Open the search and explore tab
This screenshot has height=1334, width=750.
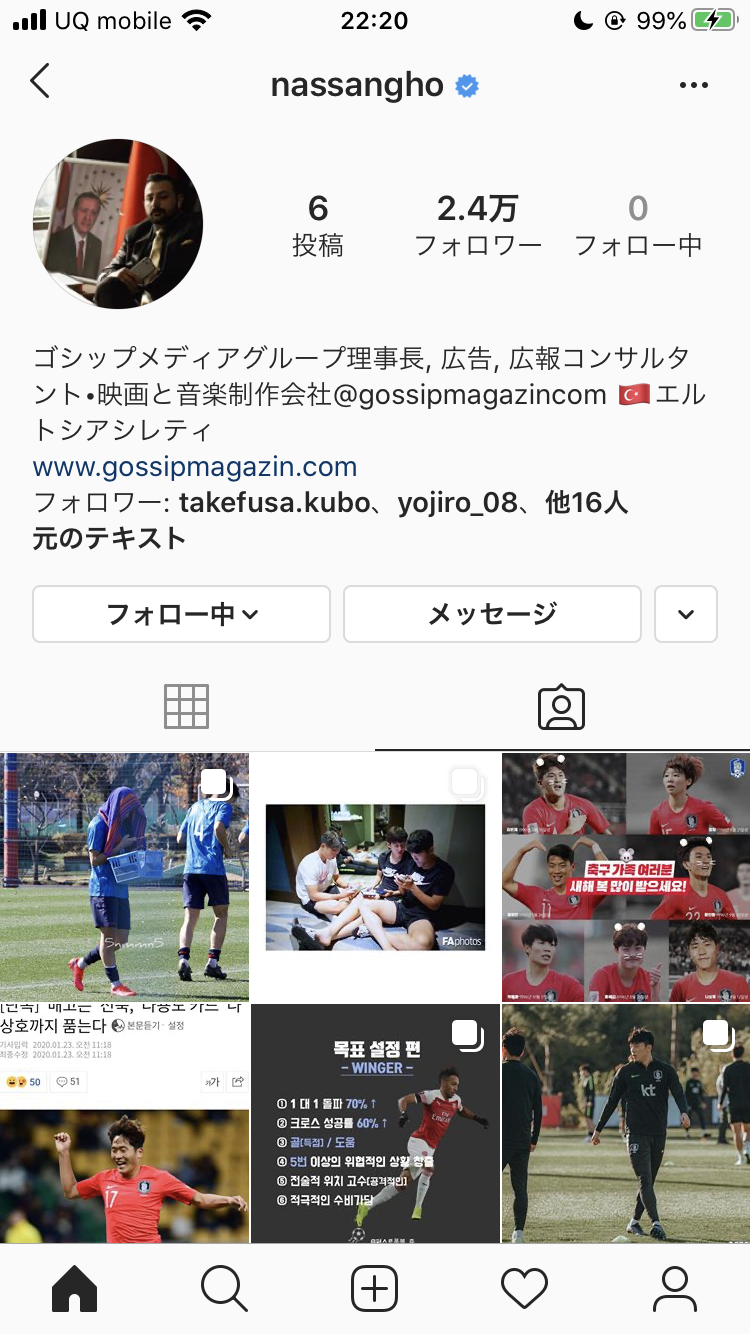(224, 1288)
